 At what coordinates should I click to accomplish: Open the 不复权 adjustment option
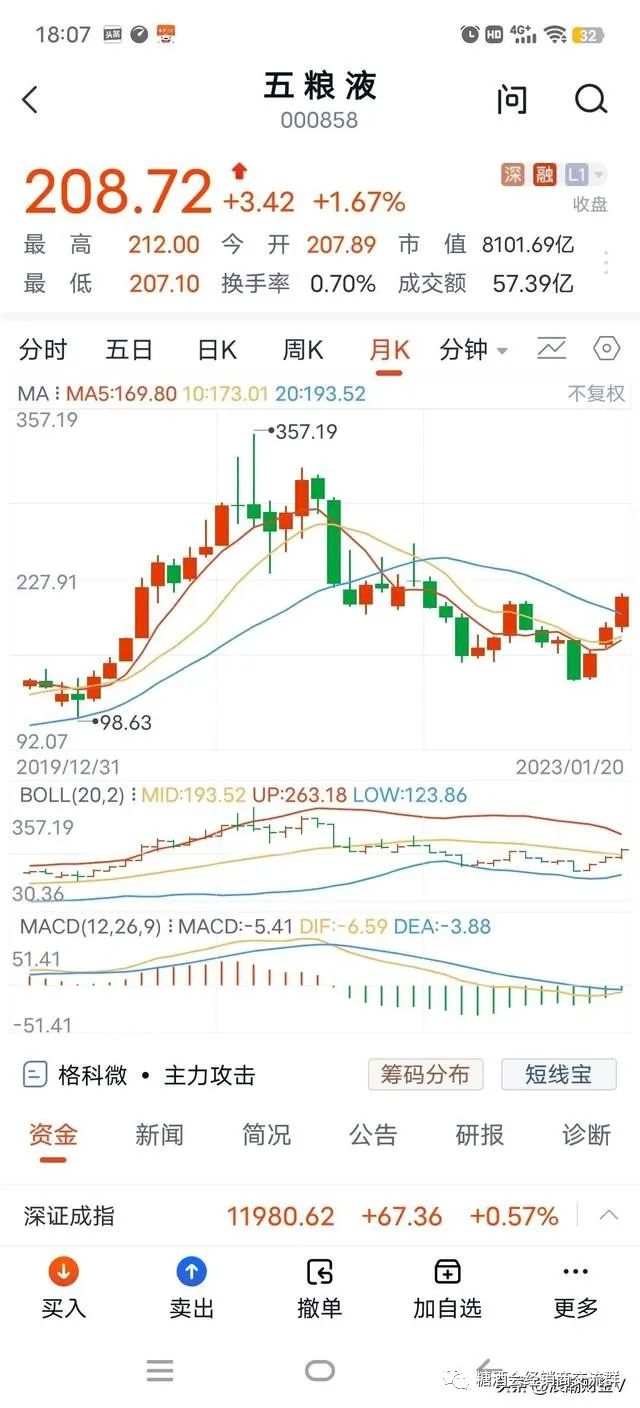tap(596, 394)
